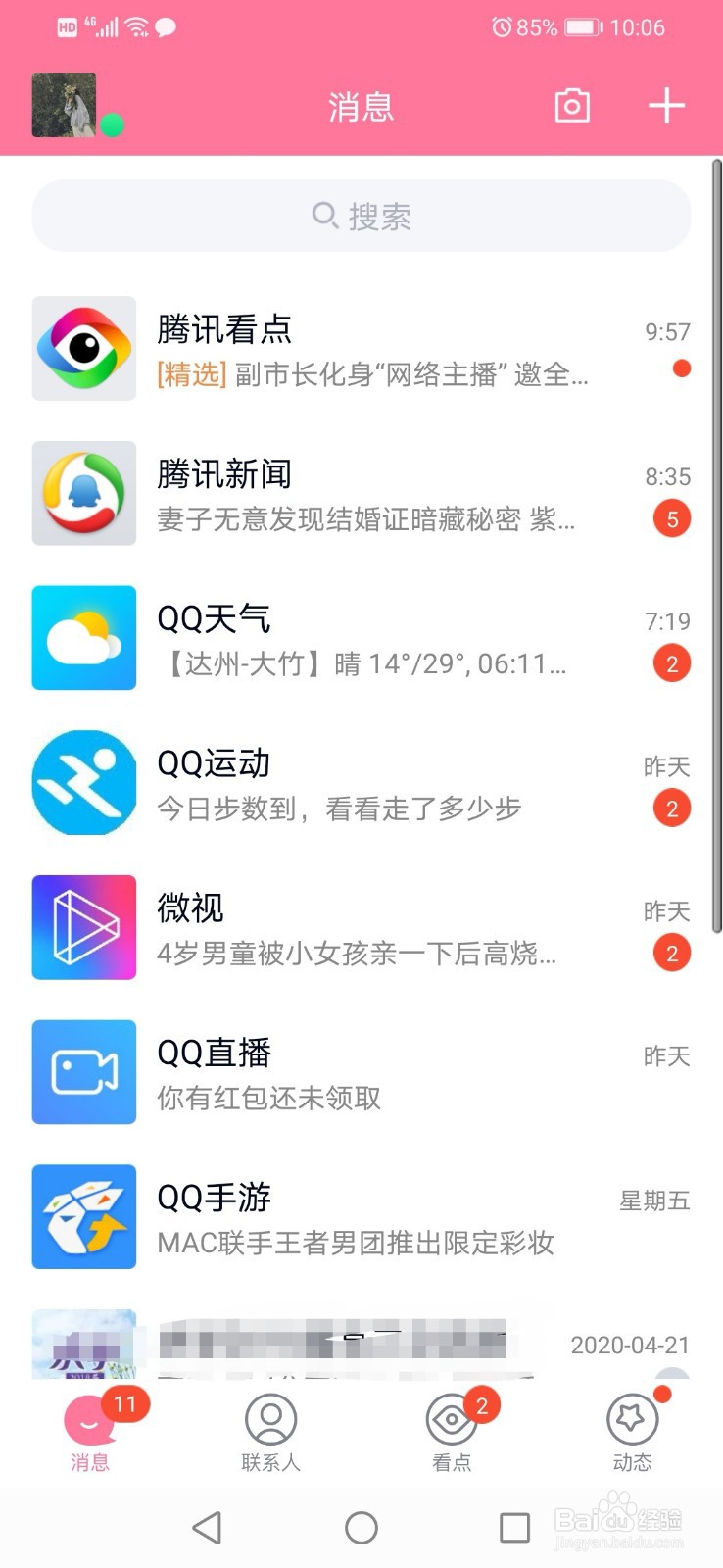The width and height of the screenshot is (723, 1568).
Task: Switch to the 动态 tab
Action: pos(632,1434)
